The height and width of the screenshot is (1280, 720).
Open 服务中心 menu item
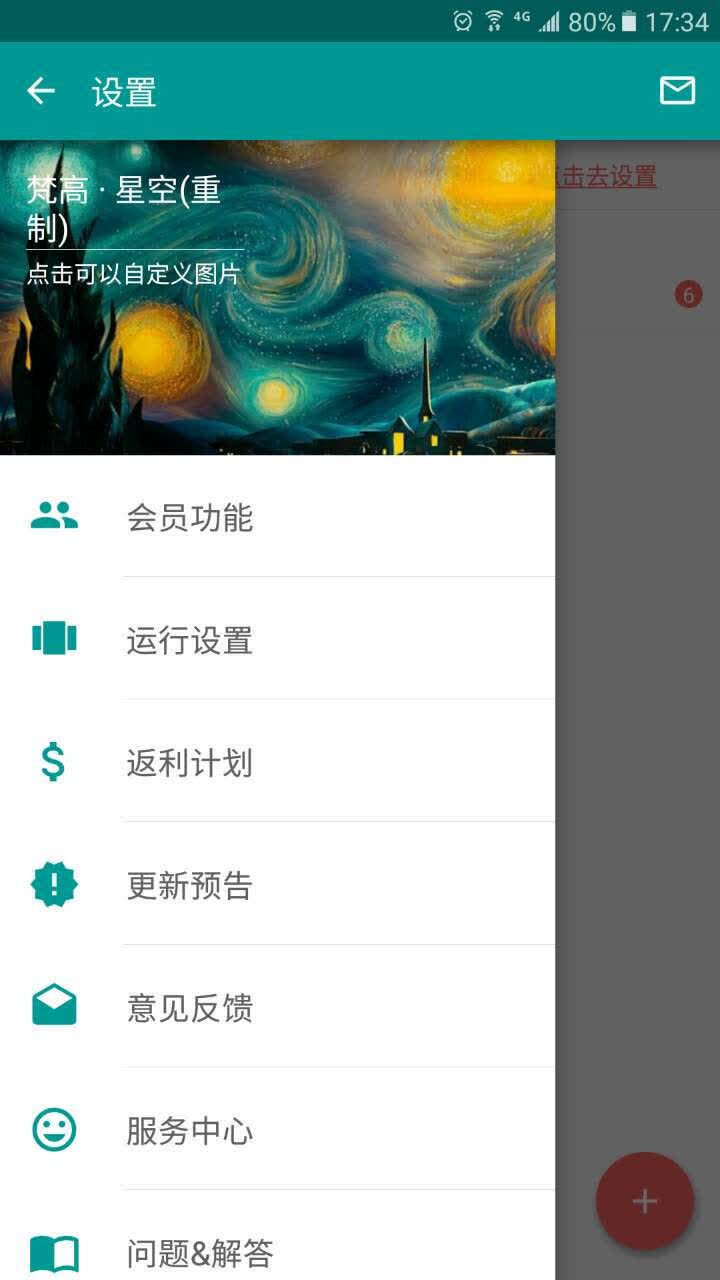click(277, 1130)
